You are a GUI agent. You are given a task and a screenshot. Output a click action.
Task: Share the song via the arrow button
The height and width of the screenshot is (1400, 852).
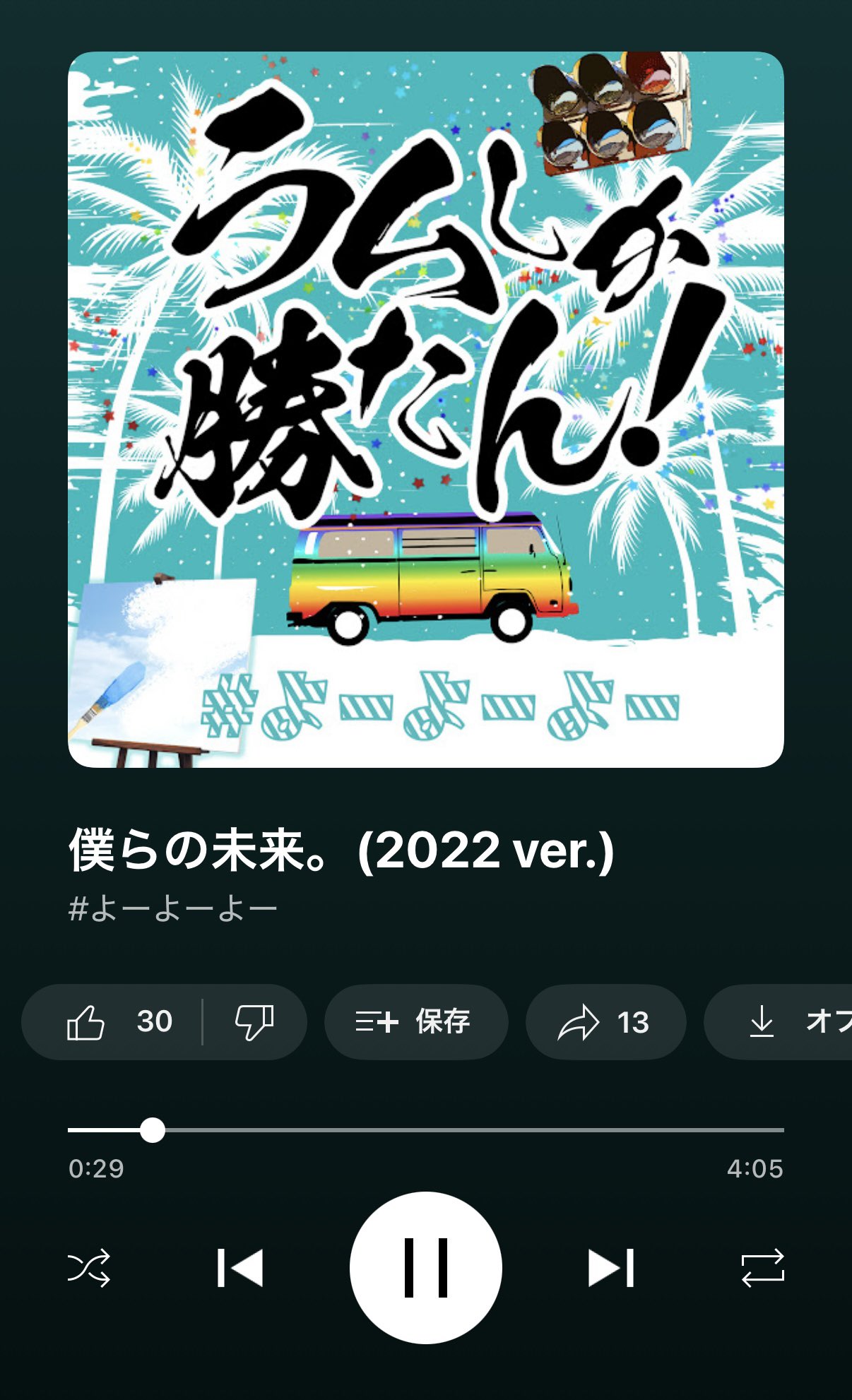point(605,1022)
